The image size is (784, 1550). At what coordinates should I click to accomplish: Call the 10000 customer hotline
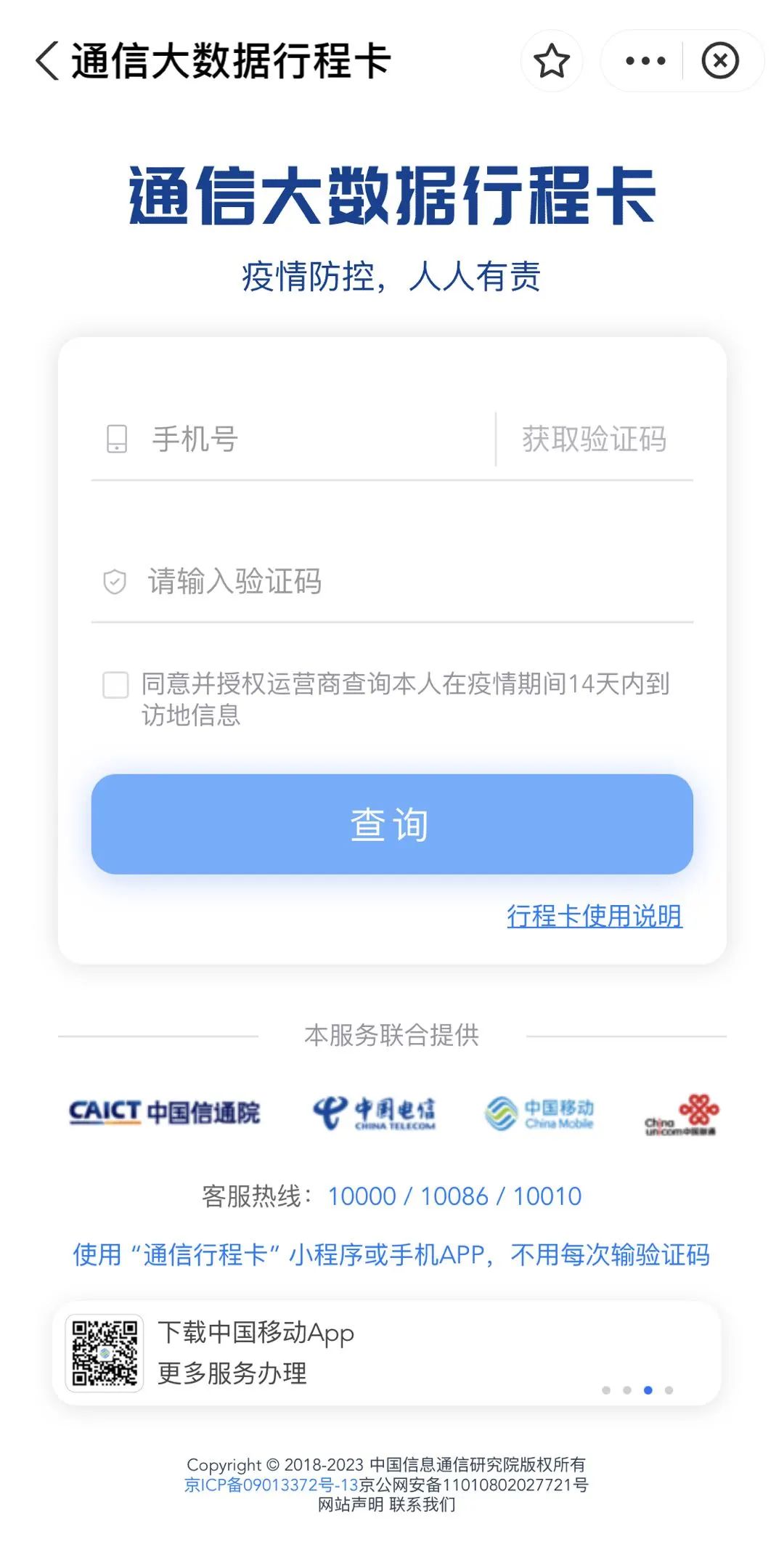362,1196
